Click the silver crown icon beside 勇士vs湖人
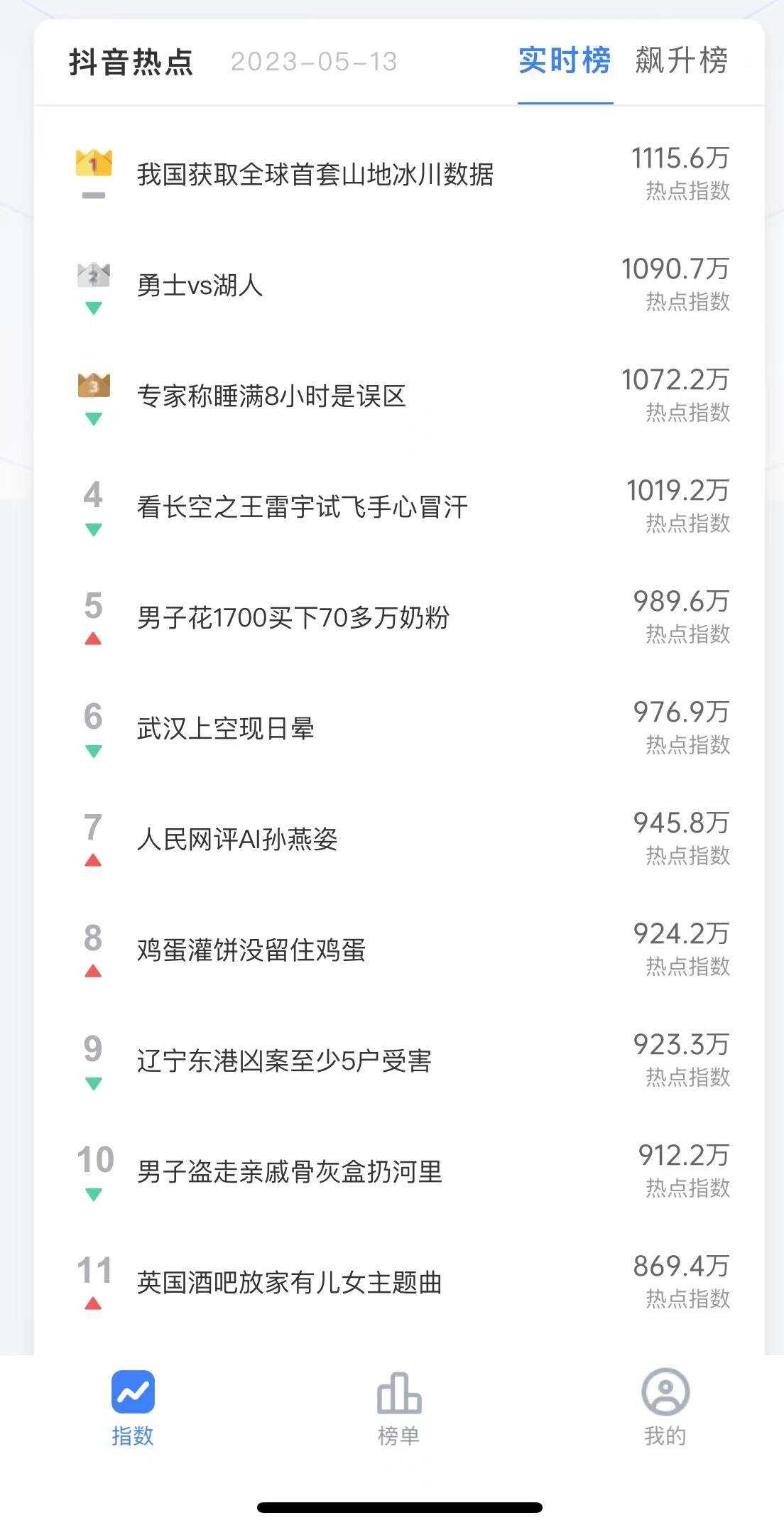 pyautogui.click(x=93, y=276)
